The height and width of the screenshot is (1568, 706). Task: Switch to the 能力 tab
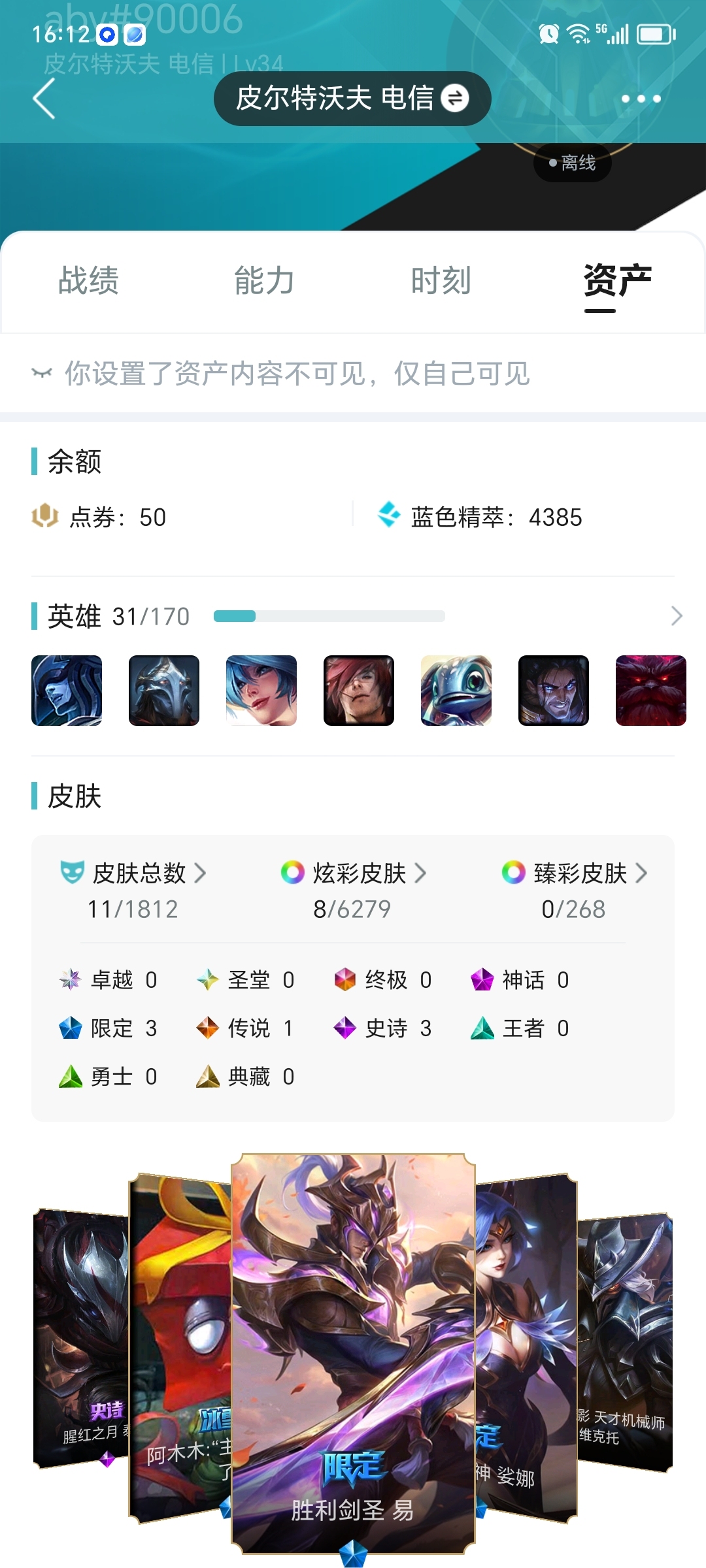[x=265, y=281]
